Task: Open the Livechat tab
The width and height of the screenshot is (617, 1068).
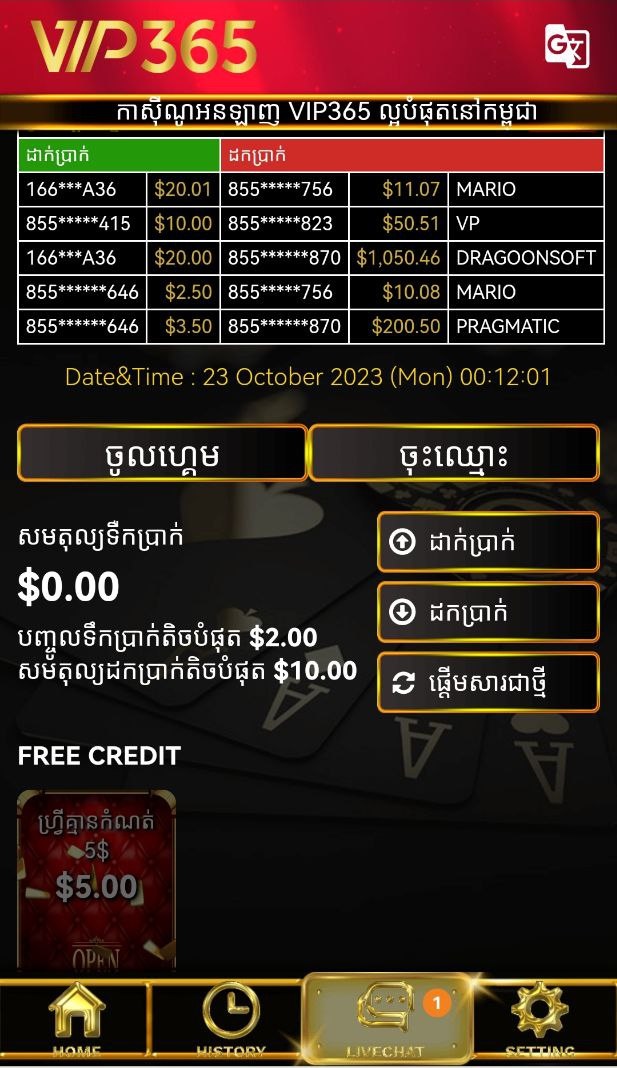Action: tap(386, 1020)
